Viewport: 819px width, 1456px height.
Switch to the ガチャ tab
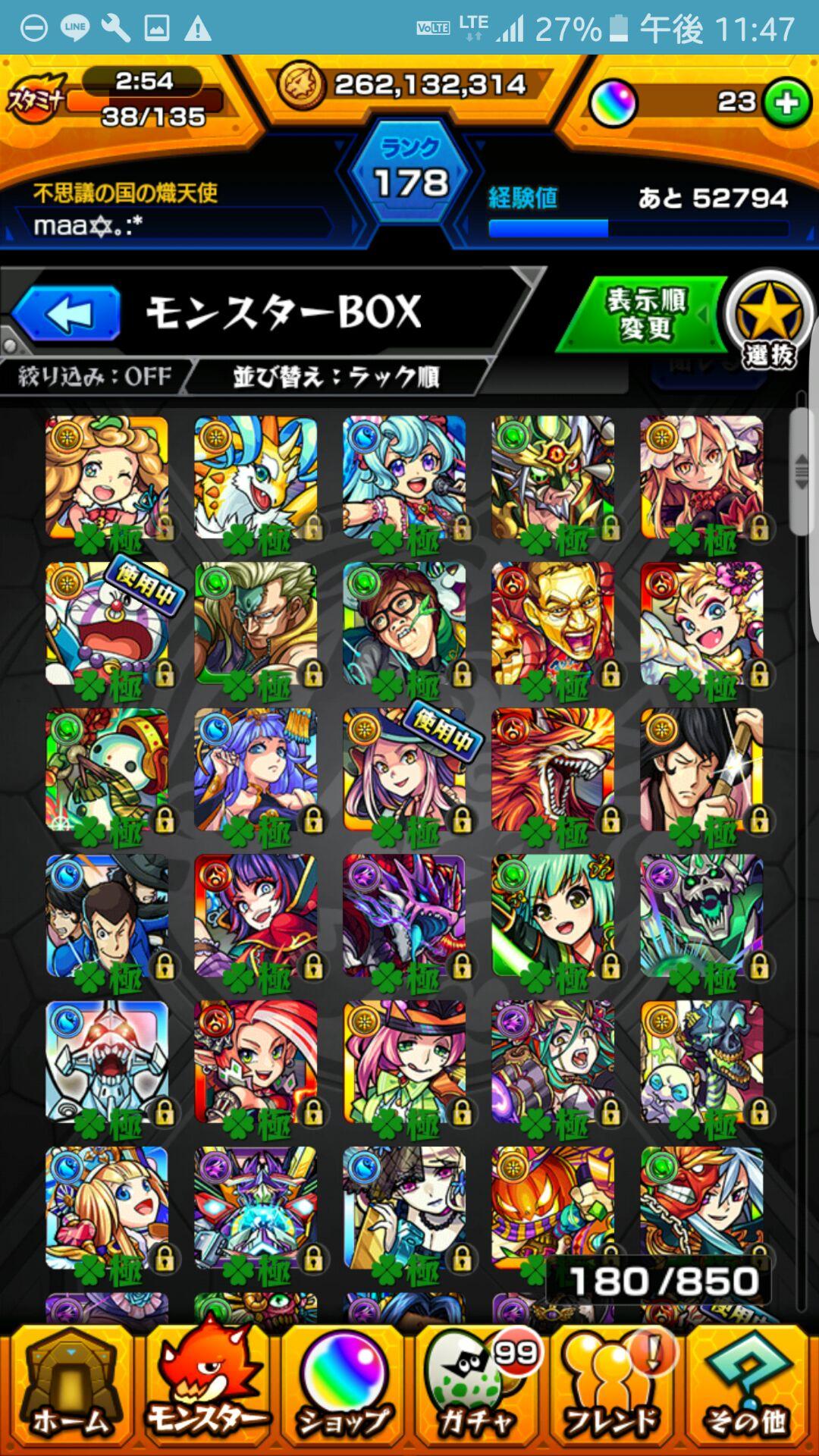click(478, 1392)
